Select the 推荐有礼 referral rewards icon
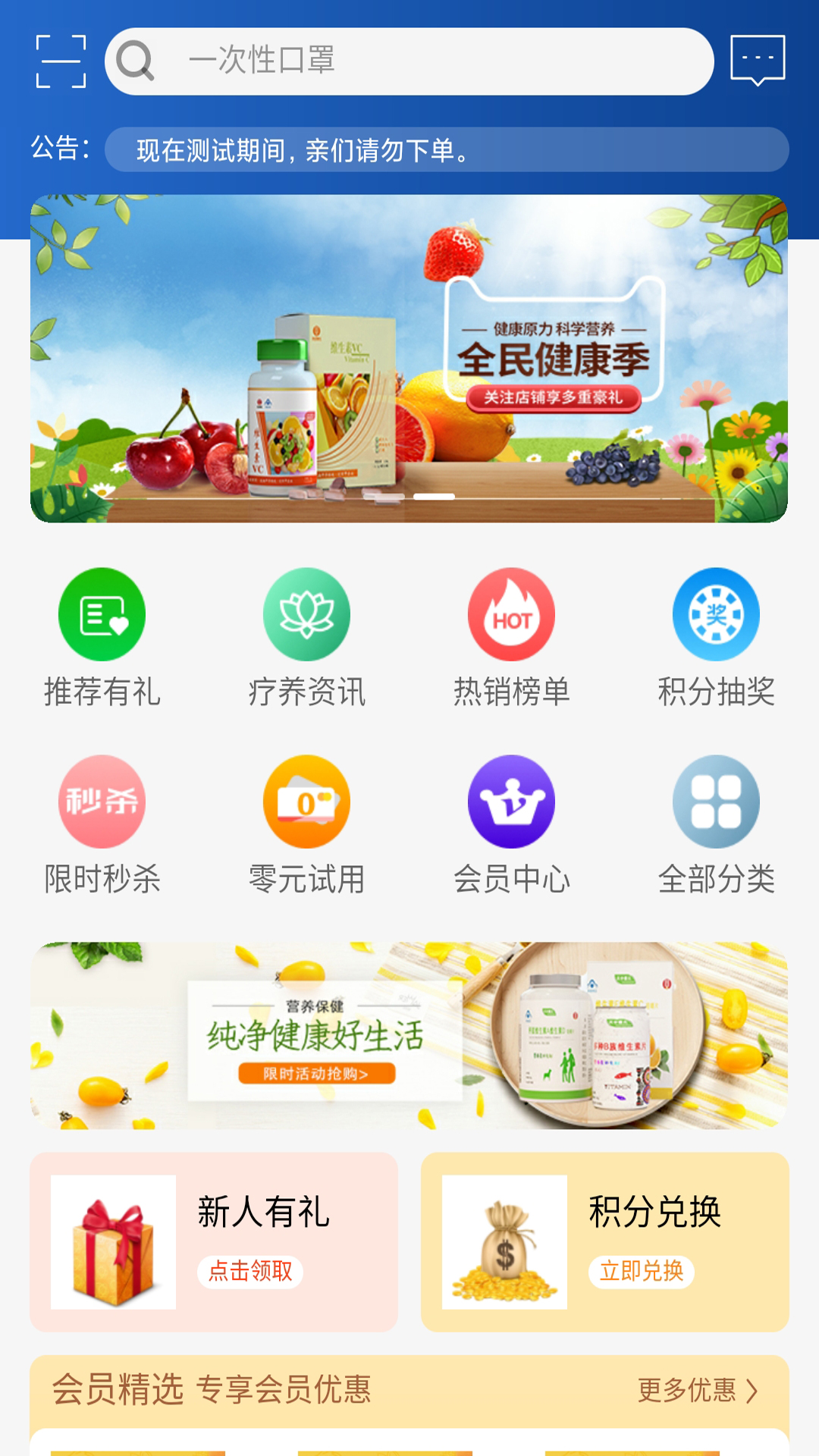This screenshot has width=819, height=1456. tap(102, 616)
